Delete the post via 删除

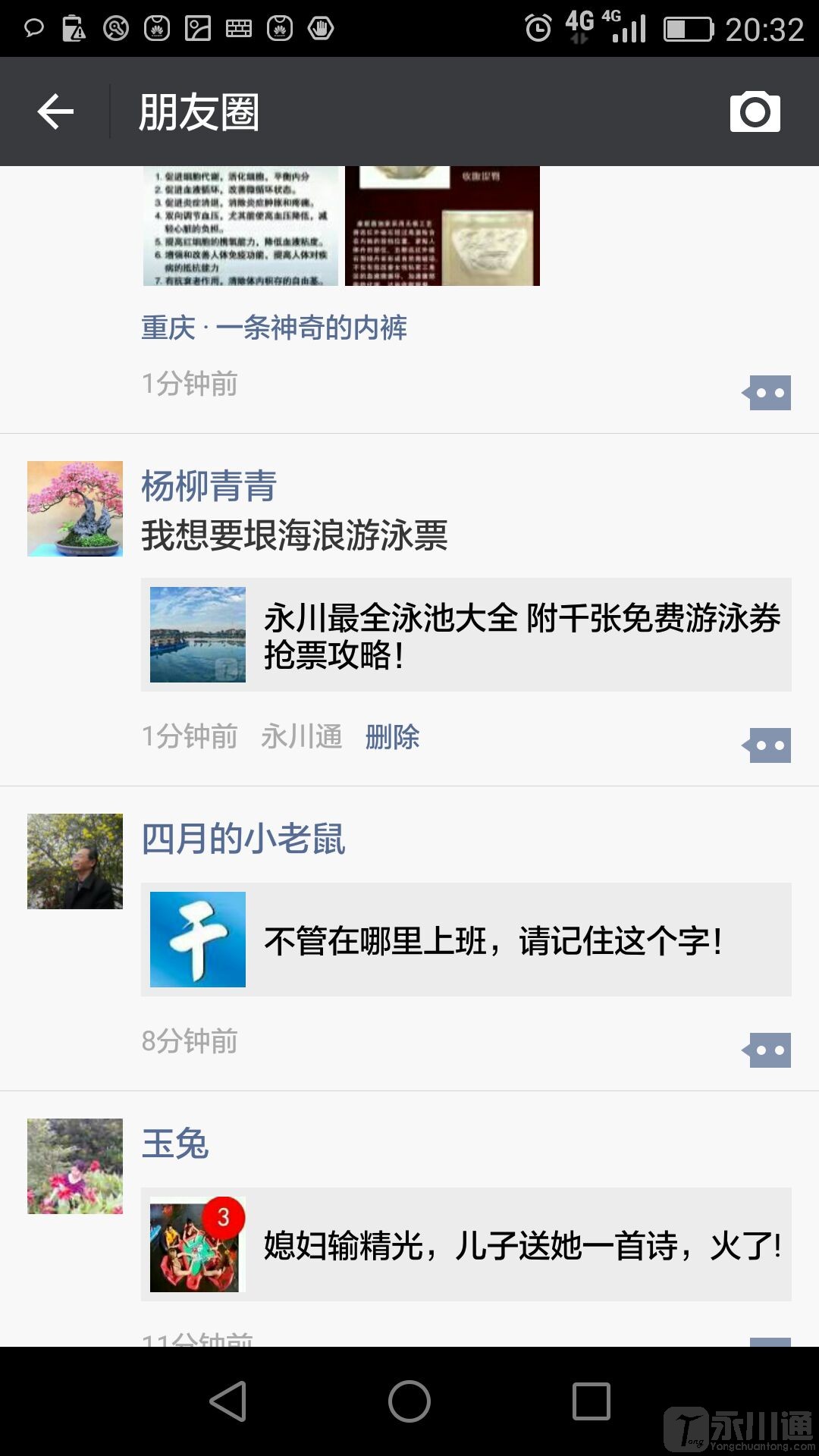pos(392,736)
